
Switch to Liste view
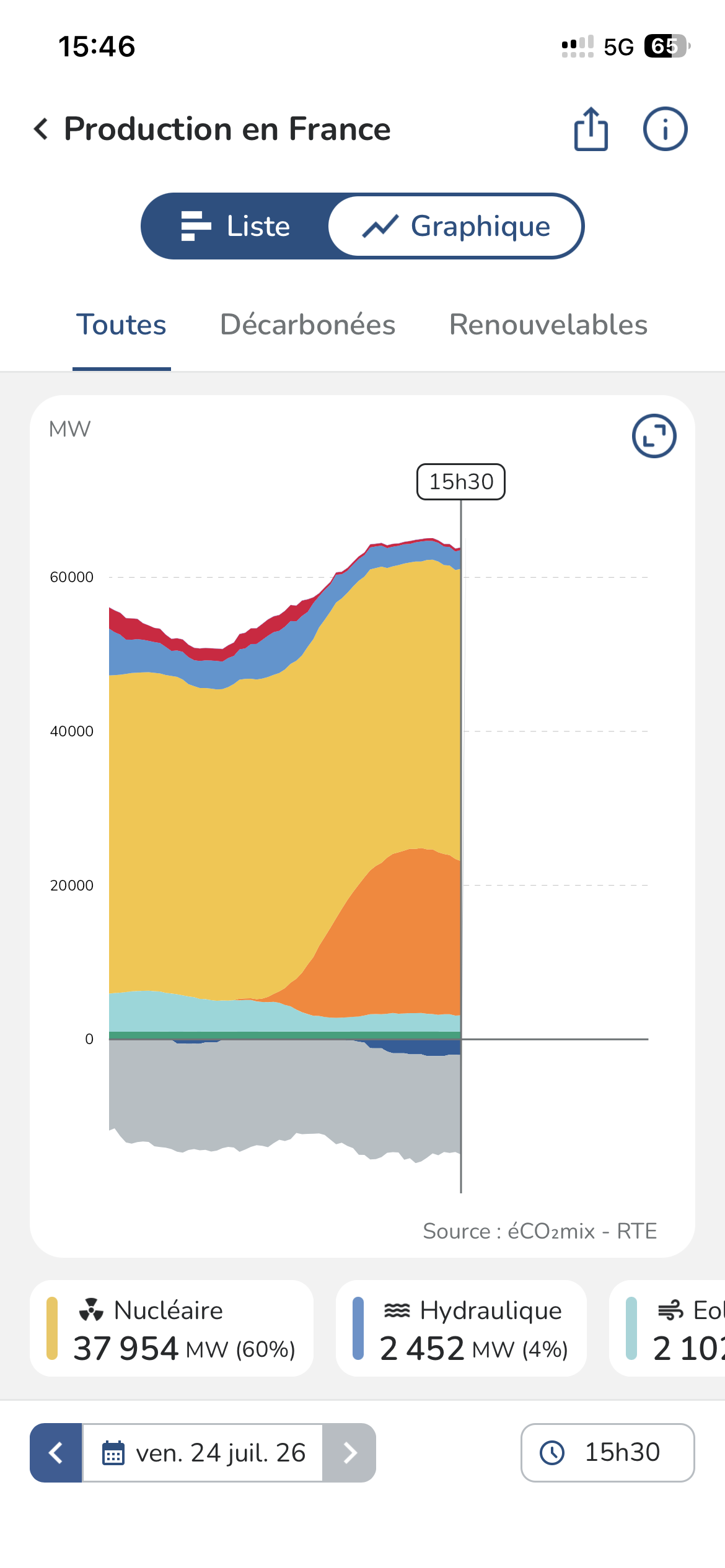coord(235,226)
